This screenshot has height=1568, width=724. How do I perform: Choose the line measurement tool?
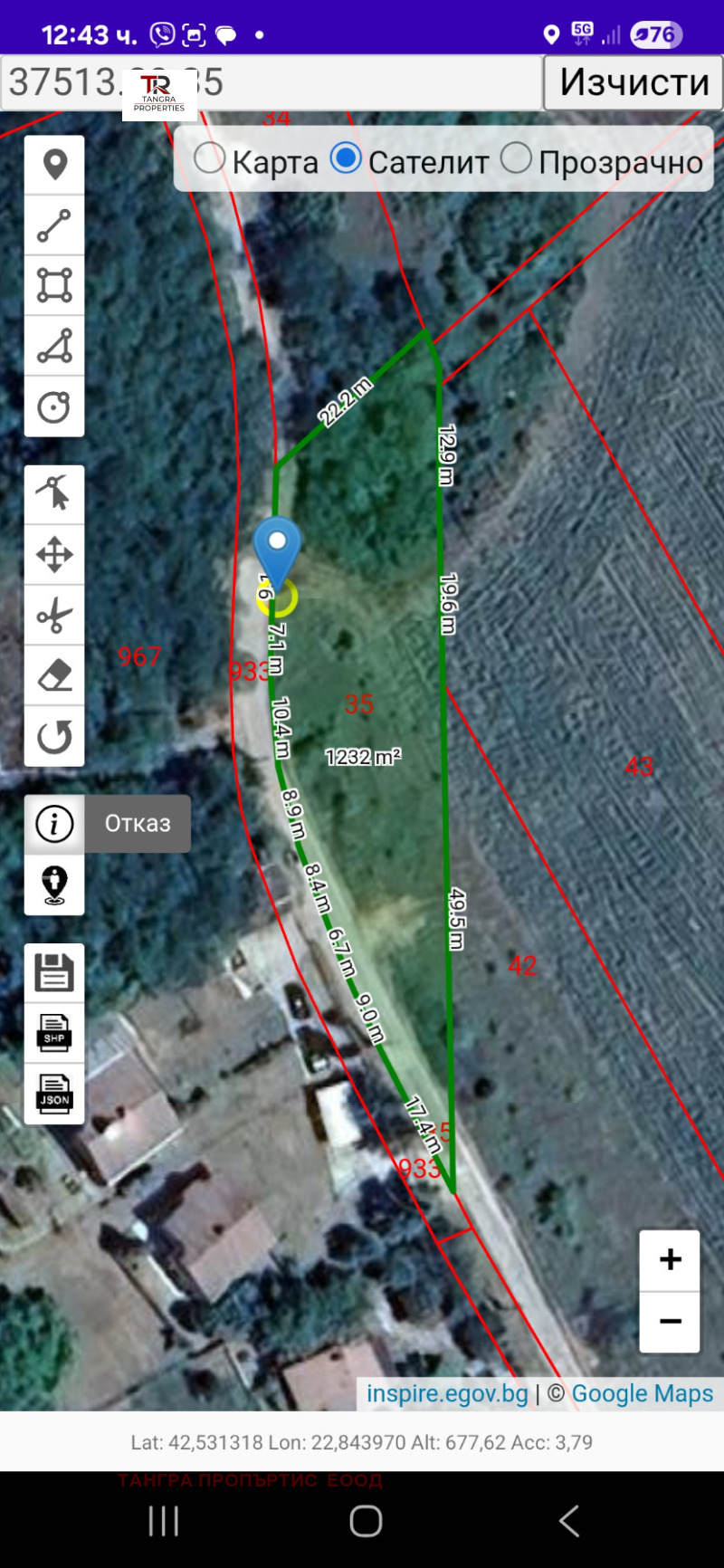pyautogui.click(x=54, y=225)
